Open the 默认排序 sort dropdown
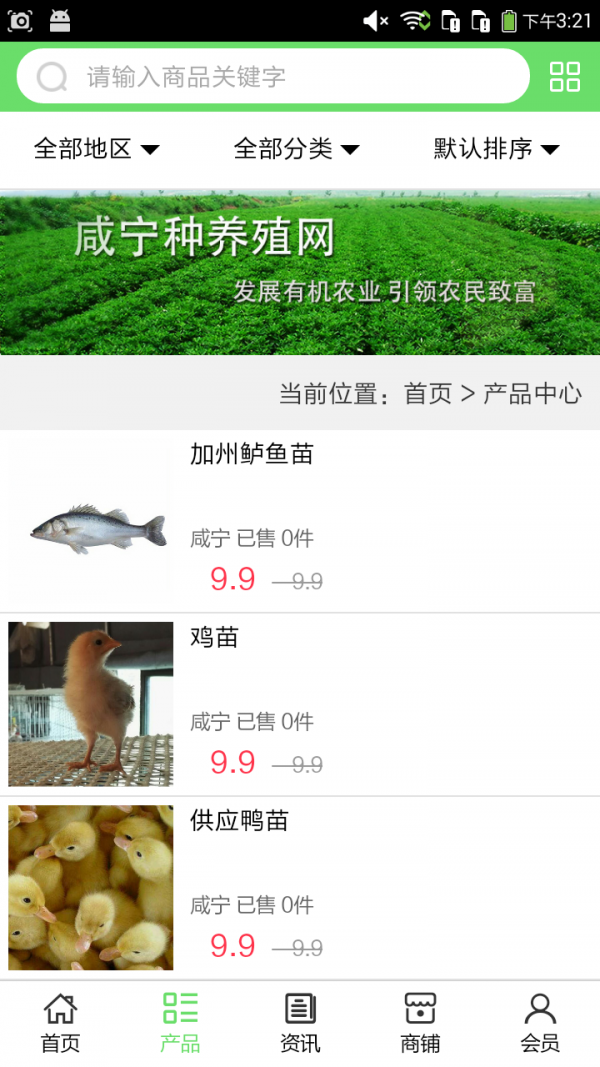The image size is (600, 1067). [x=496, y=149]
